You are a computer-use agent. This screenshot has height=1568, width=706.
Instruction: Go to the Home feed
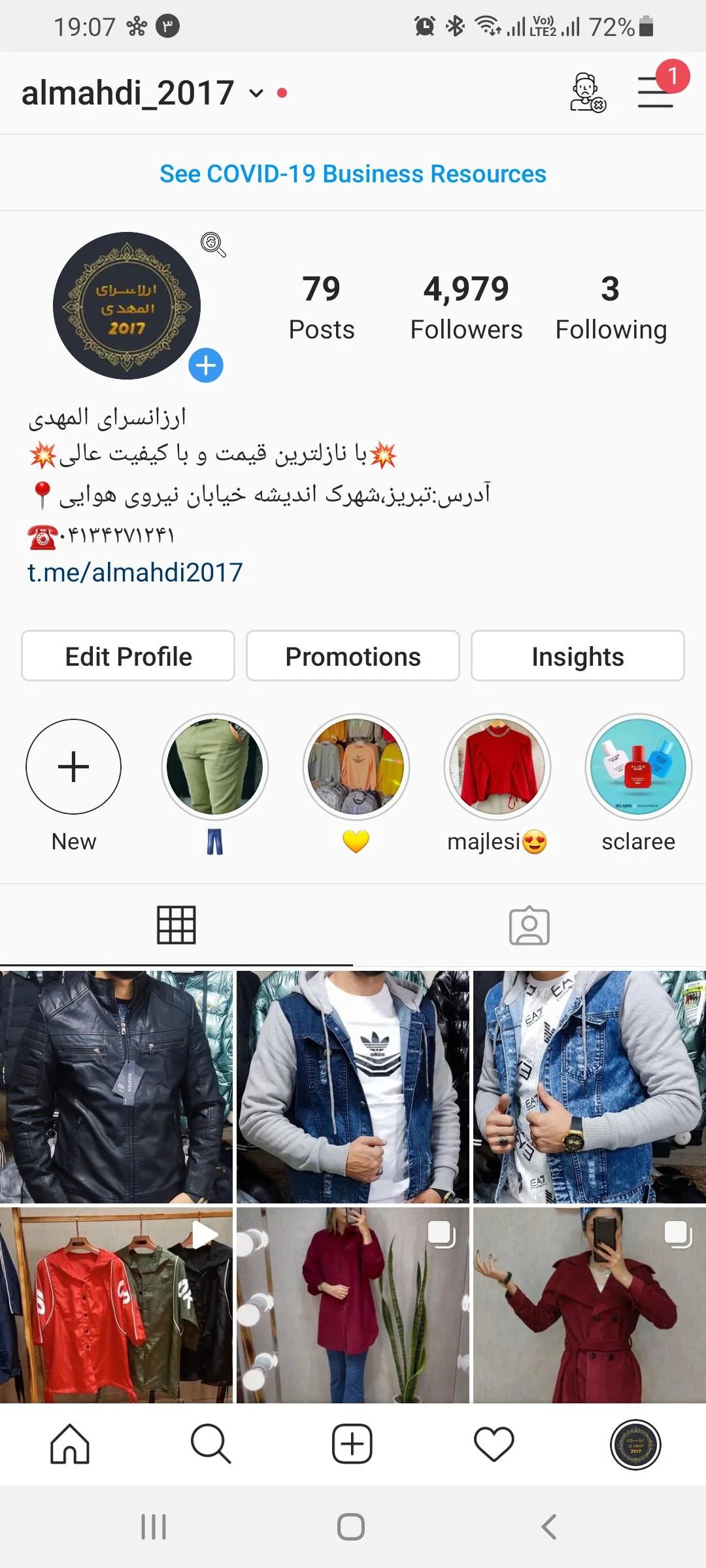click(71, 1445)
